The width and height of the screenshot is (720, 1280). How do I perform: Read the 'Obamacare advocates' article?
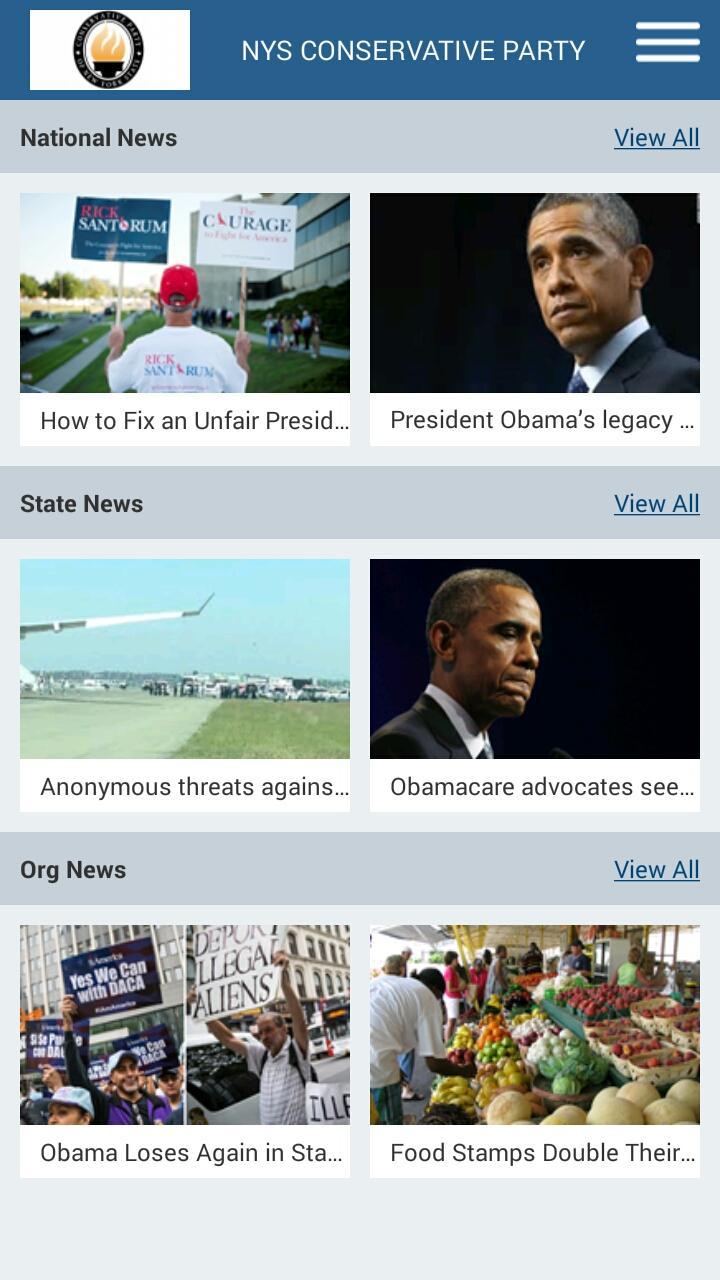(x=535, y=685)
